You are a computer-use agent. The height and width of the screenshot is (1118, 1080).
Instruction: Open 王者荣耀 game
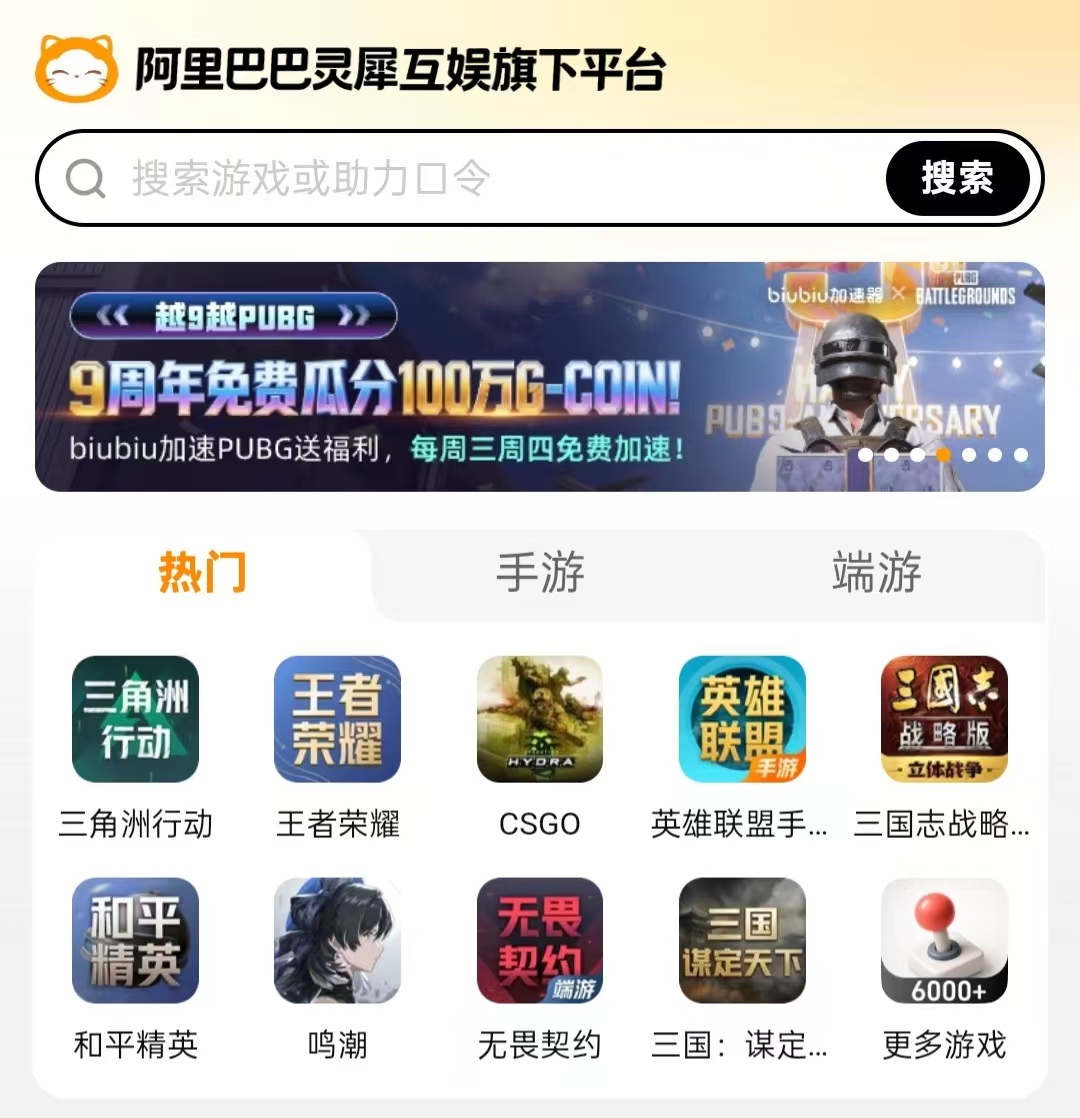338,719
